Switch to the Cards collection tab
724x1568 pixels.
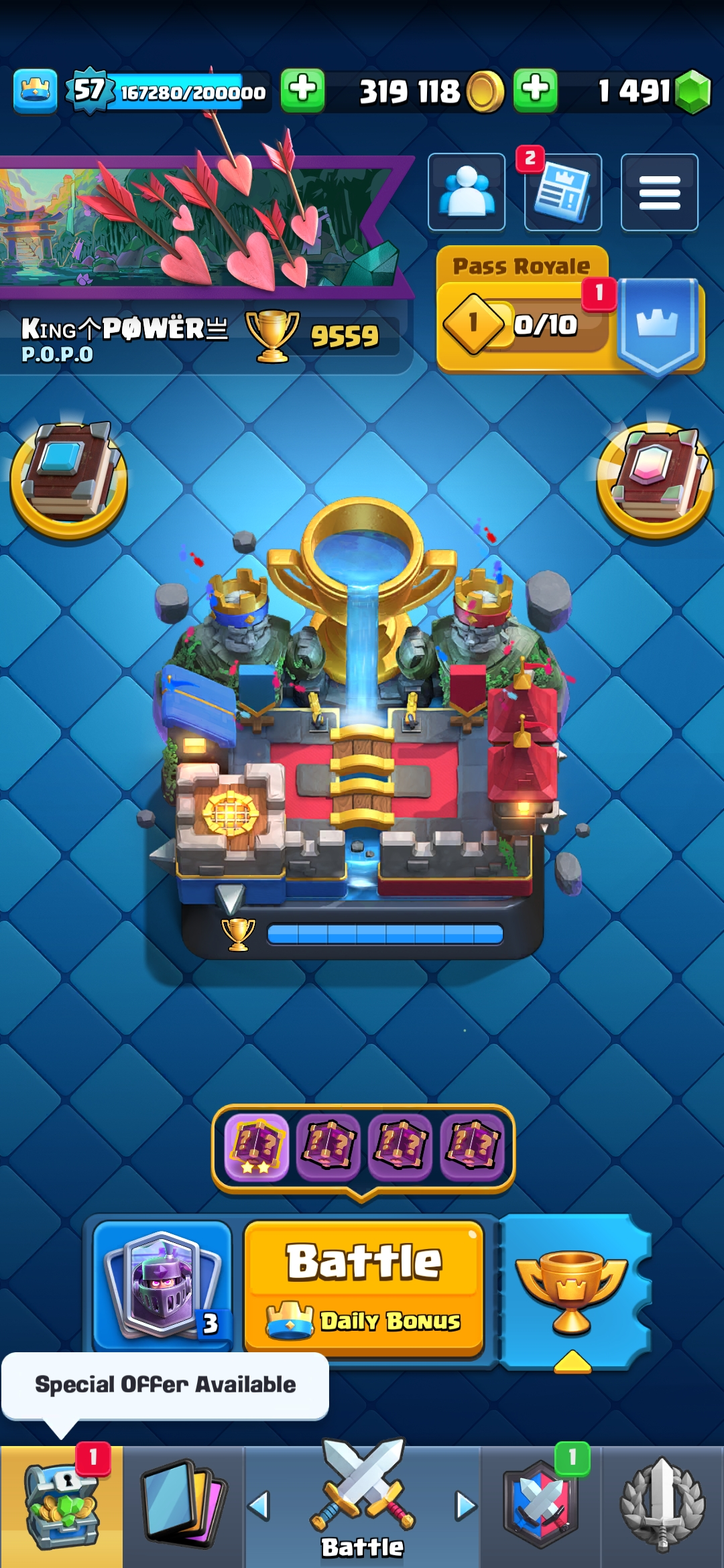pyautogui.click(x=183, y=1506)
